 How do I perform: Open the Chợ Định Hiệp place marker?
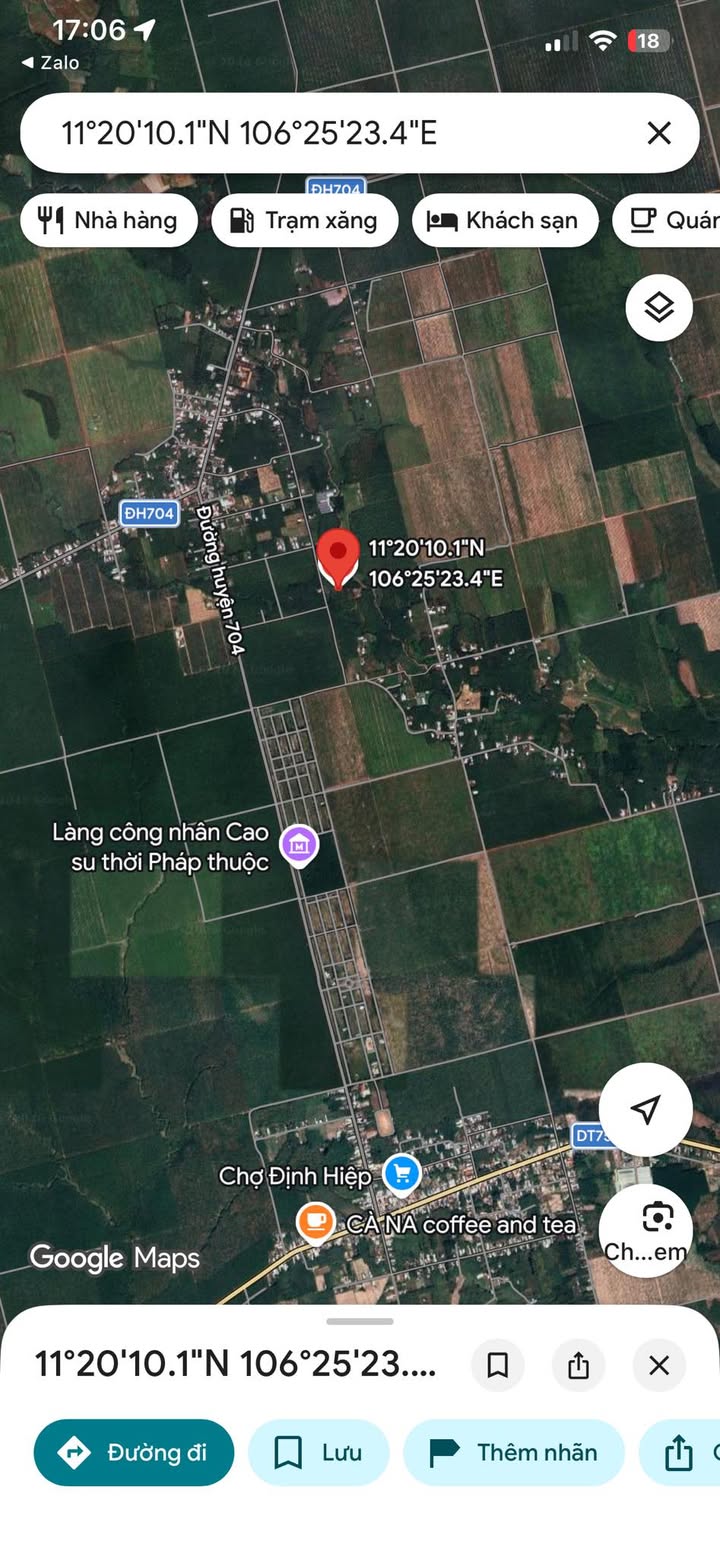tap(402, 1174)
